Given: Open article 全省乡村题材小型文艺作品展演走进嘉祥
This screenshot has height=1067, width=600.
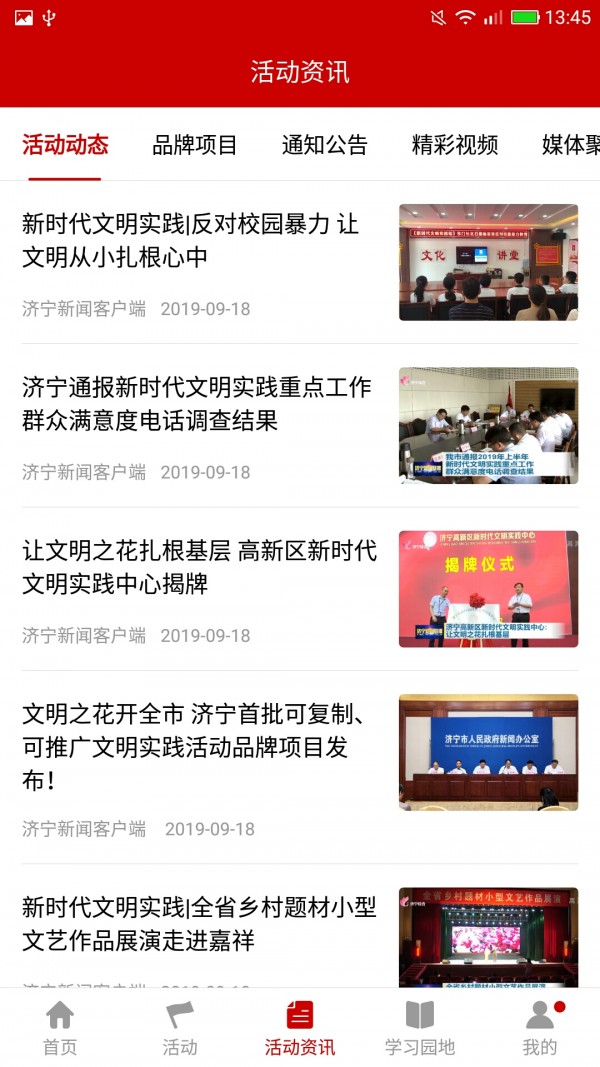Looking at the screenshot, I should pyautogui.click(x=199, y=924).
